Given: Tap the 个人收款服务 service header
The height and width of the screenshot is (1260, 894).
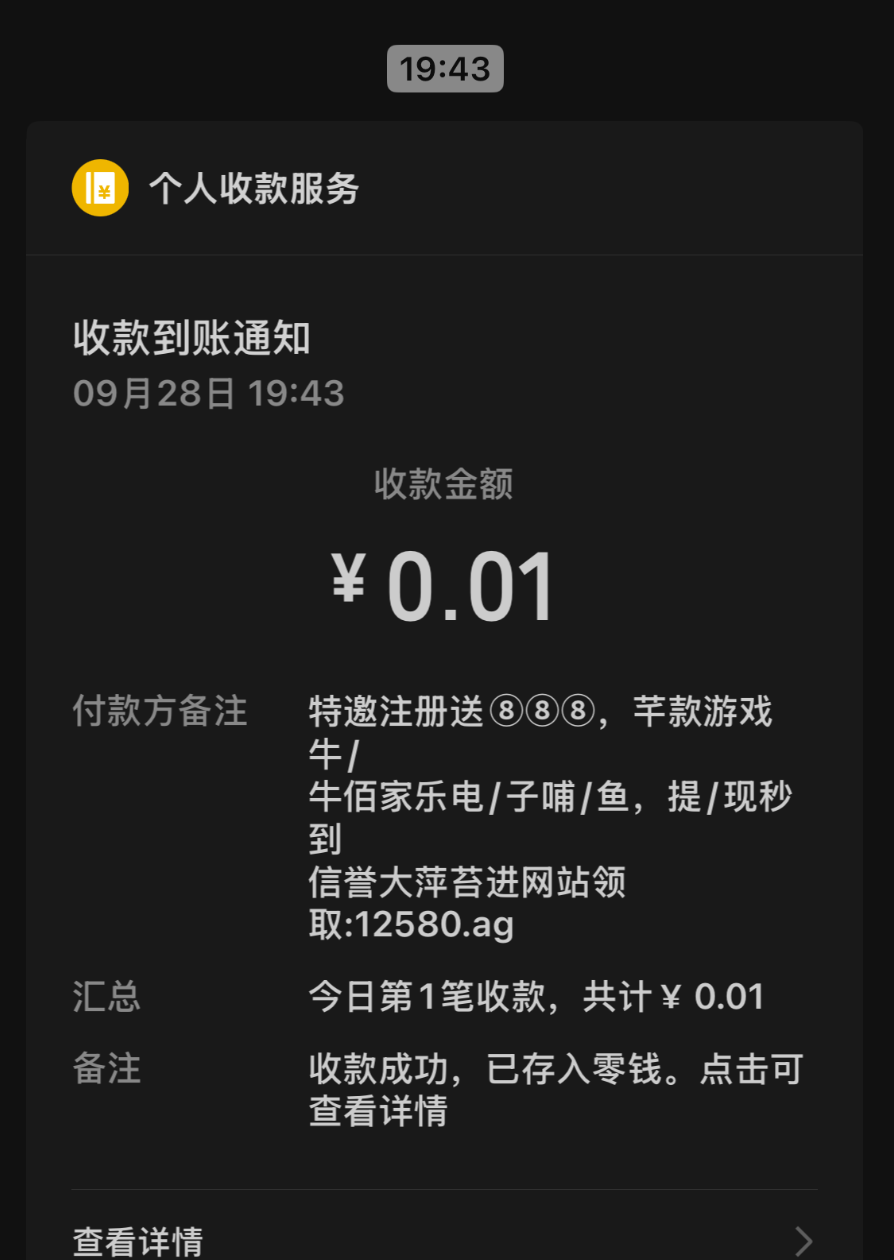Looking at the screenshot, I should pos(253,188).
